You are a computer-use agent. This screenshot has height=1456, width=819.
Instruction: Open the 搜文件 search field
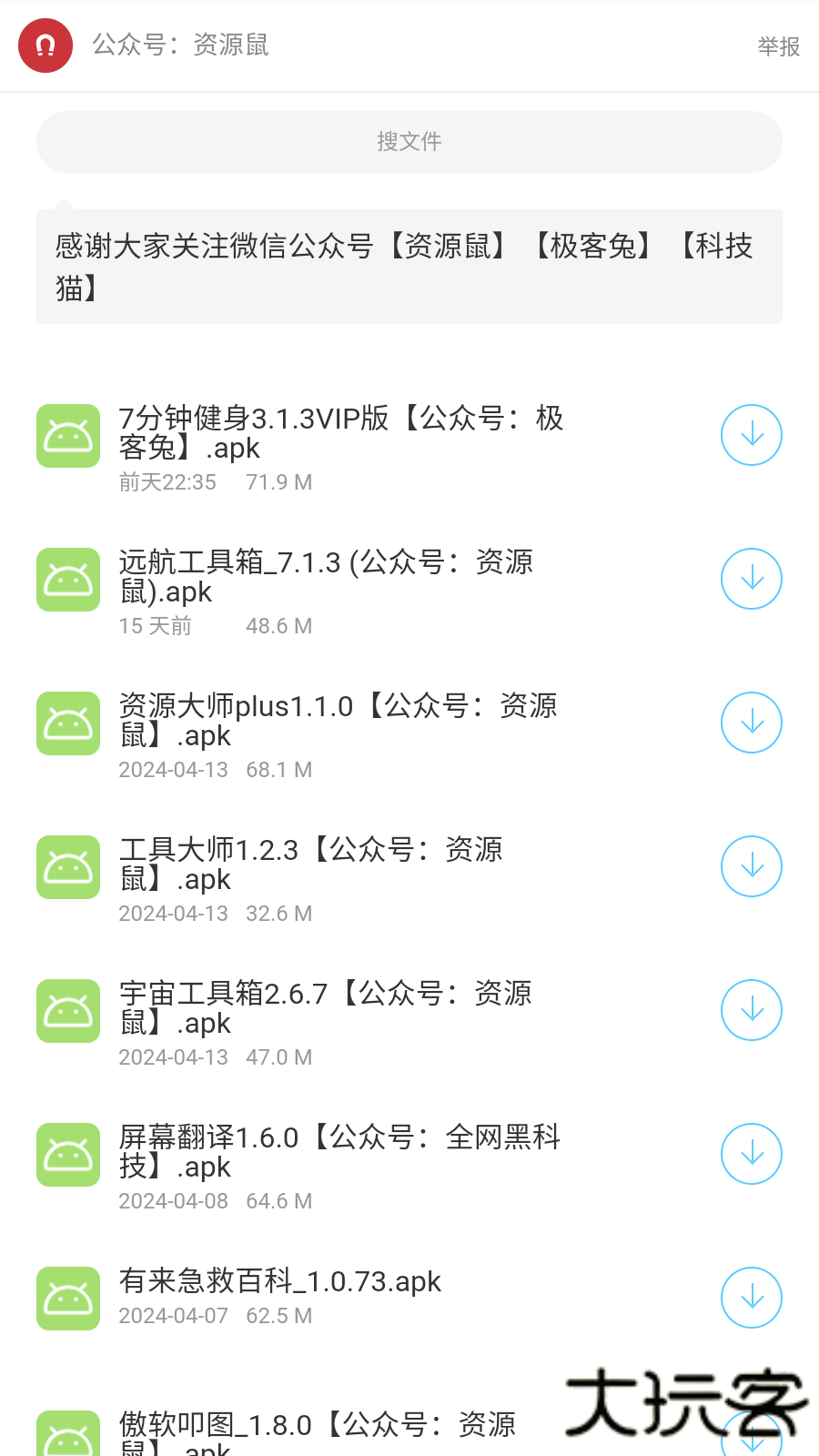point(409,141)
